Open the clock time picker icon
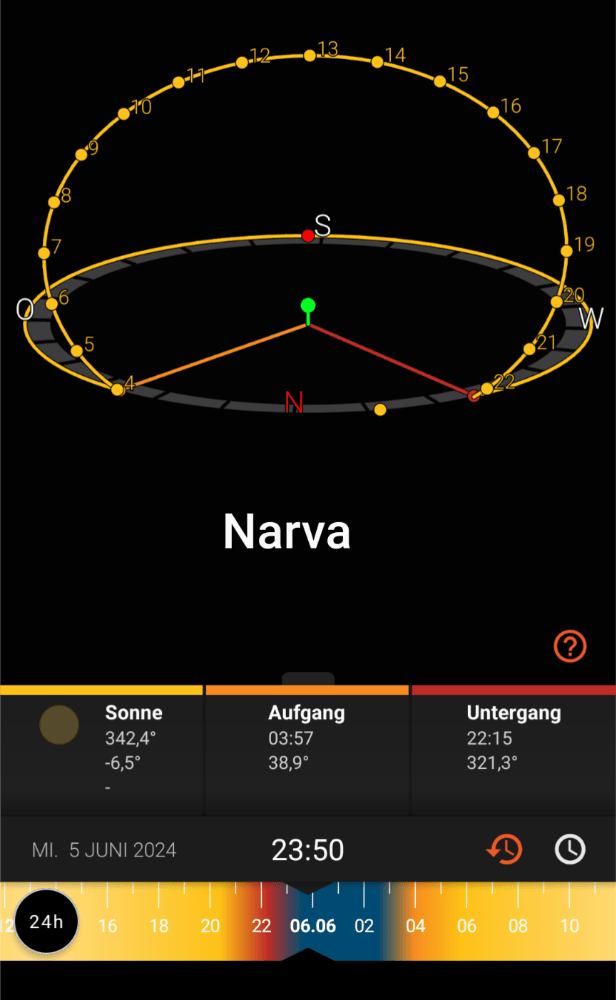The height and width of the screenshot is (1000, 616). point(570,850)
